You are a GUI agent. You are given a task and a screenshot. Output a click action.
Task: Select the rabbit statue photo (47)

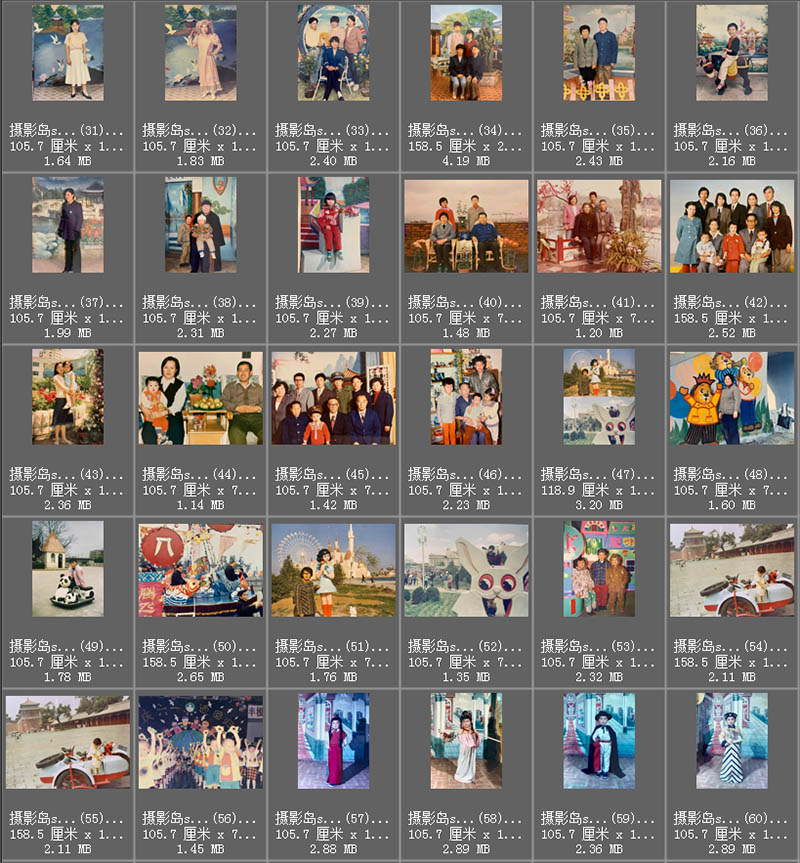coord(598,397)
